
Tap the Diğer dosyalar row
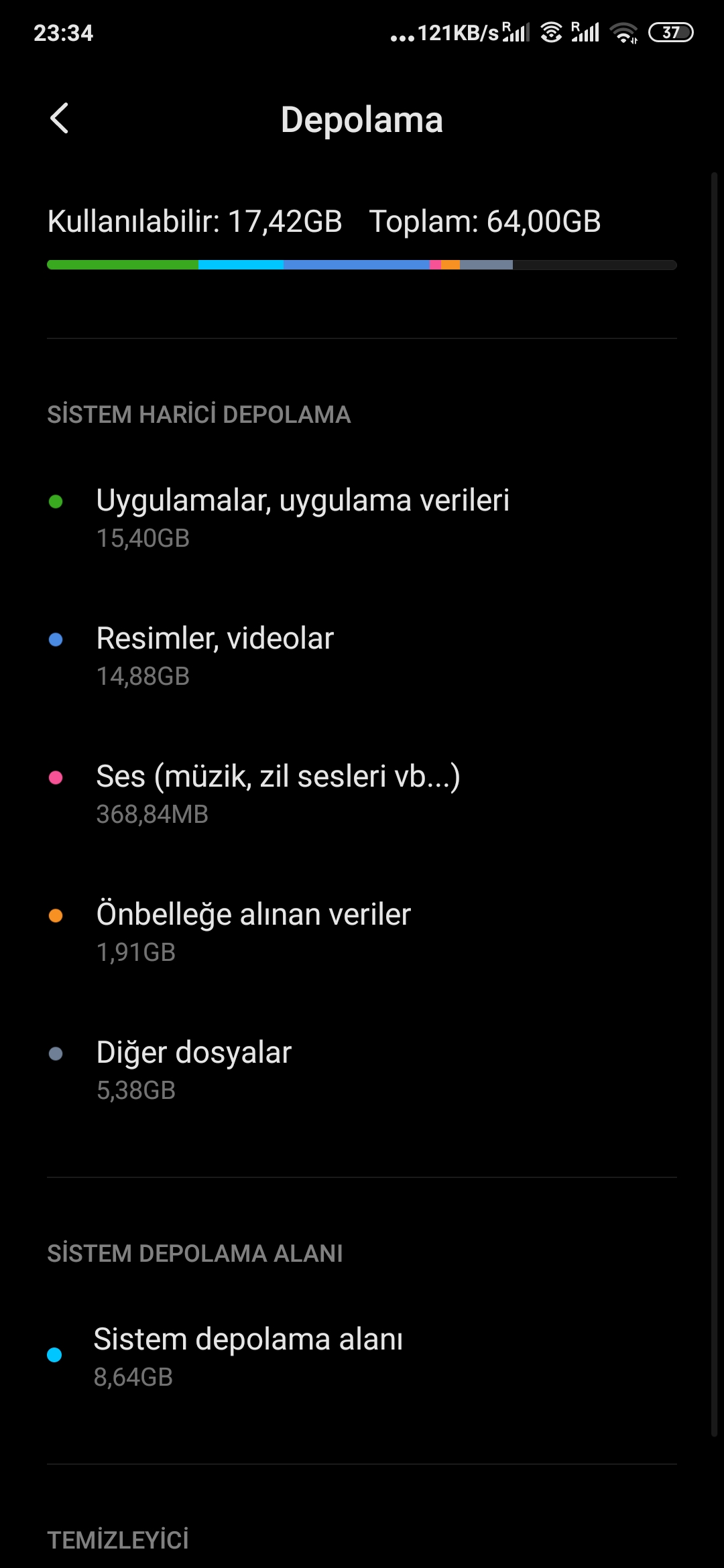point(362,1070)
